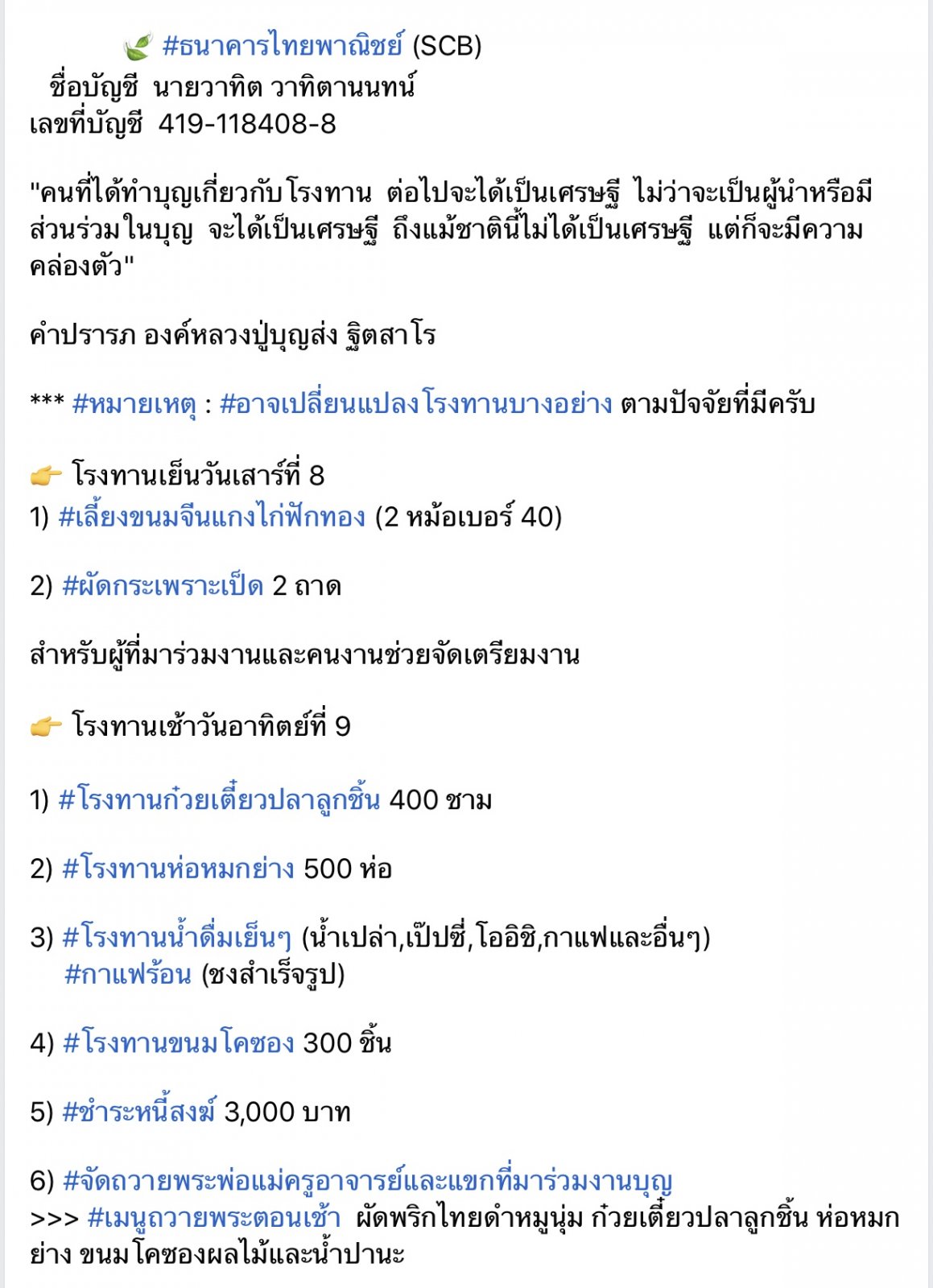Select hashtag #โรงทานก๋วยเตี๋ยวปลาลูกชิ้น
This screenshot has width=933, height=1288.
219,799
